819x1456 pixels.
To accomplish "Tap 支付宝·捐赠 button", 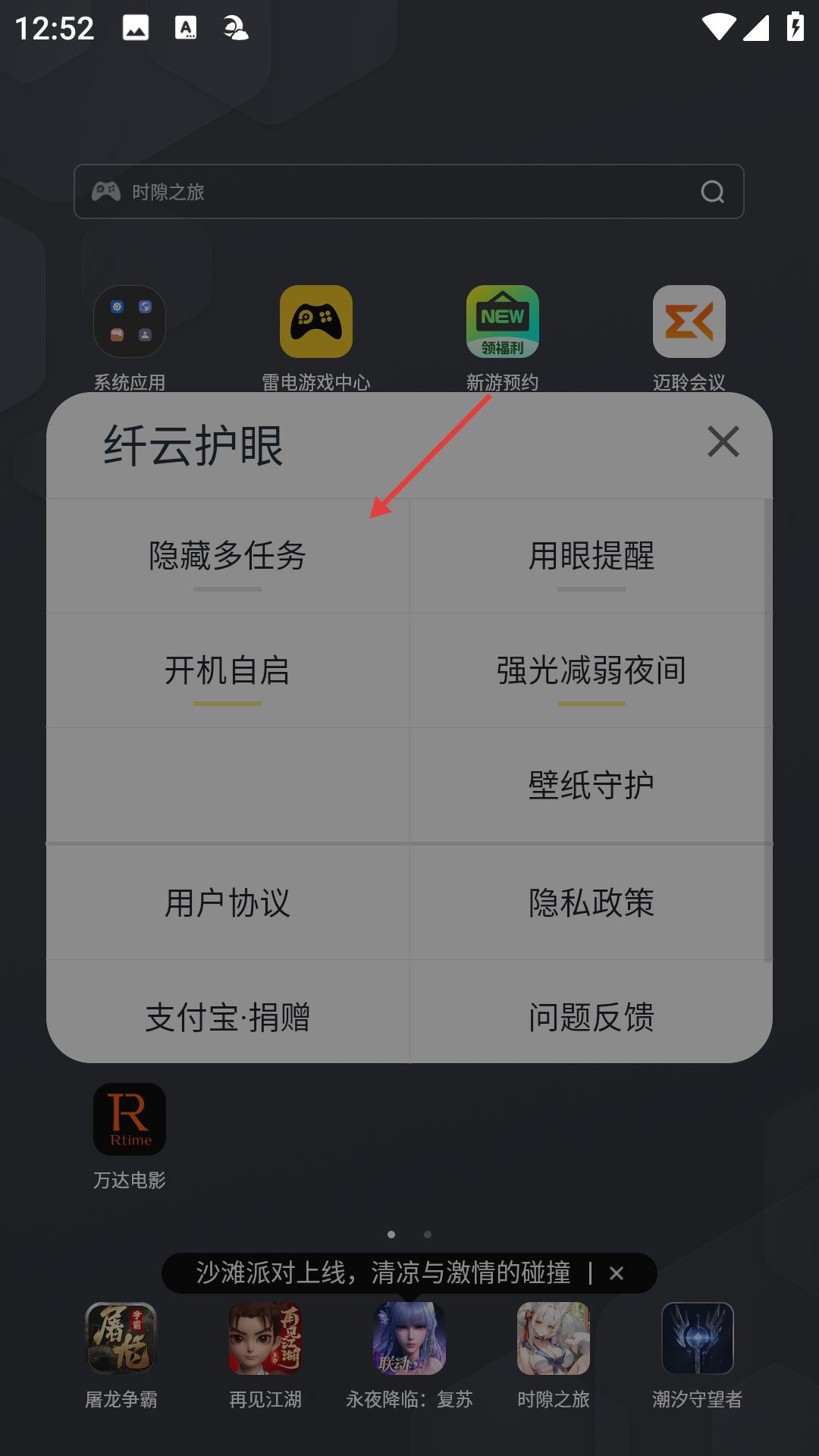I will click(227, 1016).
